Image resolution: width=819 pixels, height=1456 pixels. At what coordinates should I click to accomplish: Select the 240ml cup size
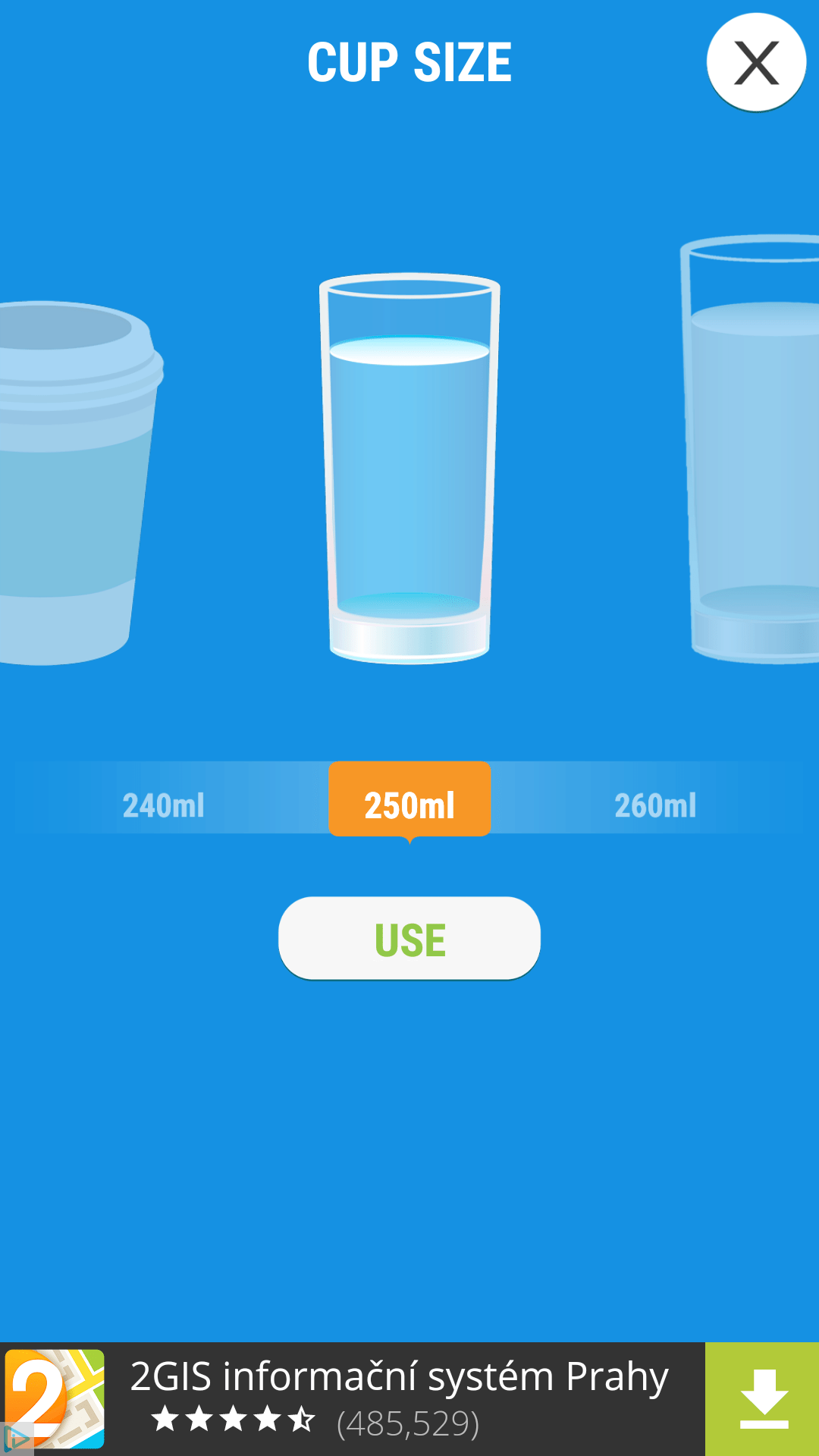point(164,805)
